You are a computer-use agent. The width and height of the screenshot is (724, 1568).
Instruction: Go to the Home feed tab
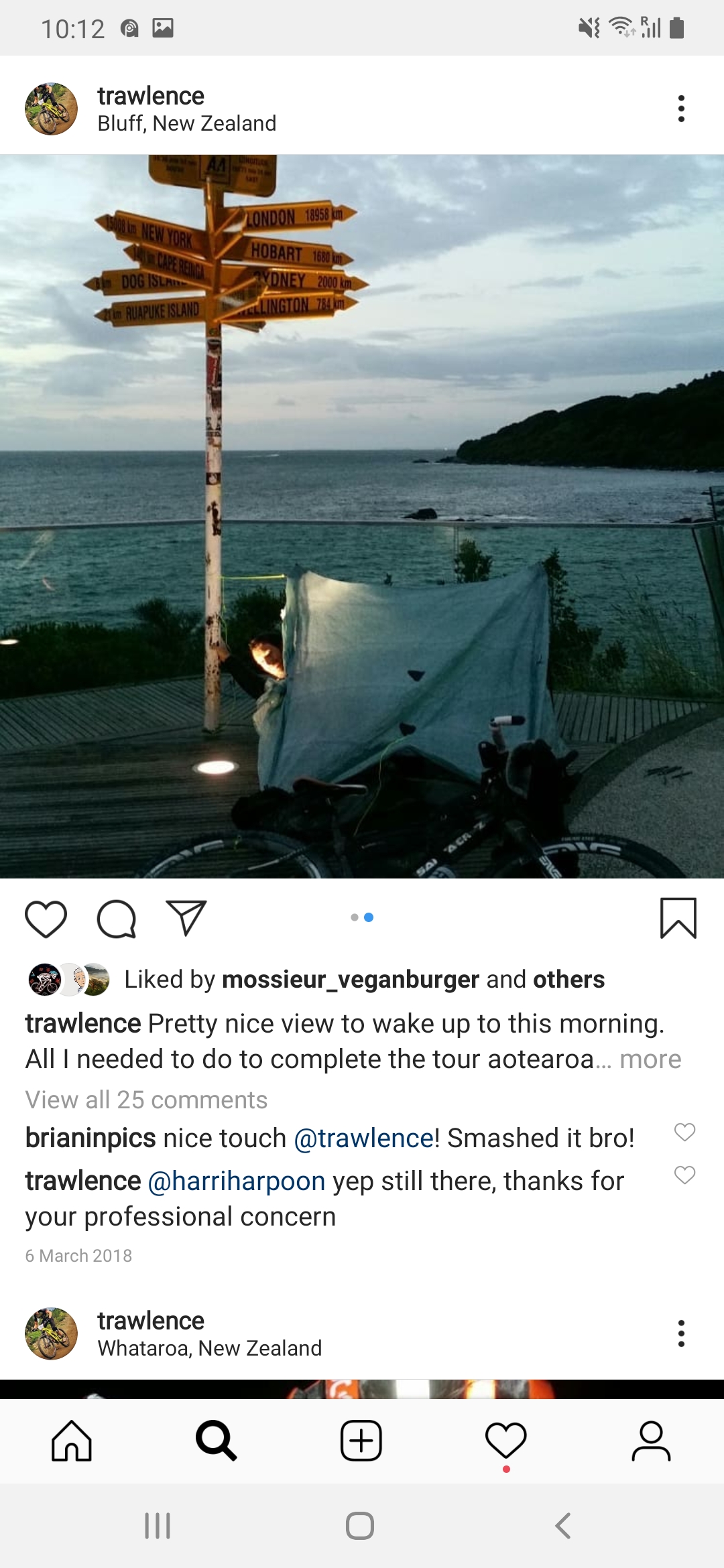tap(72, 1441)
